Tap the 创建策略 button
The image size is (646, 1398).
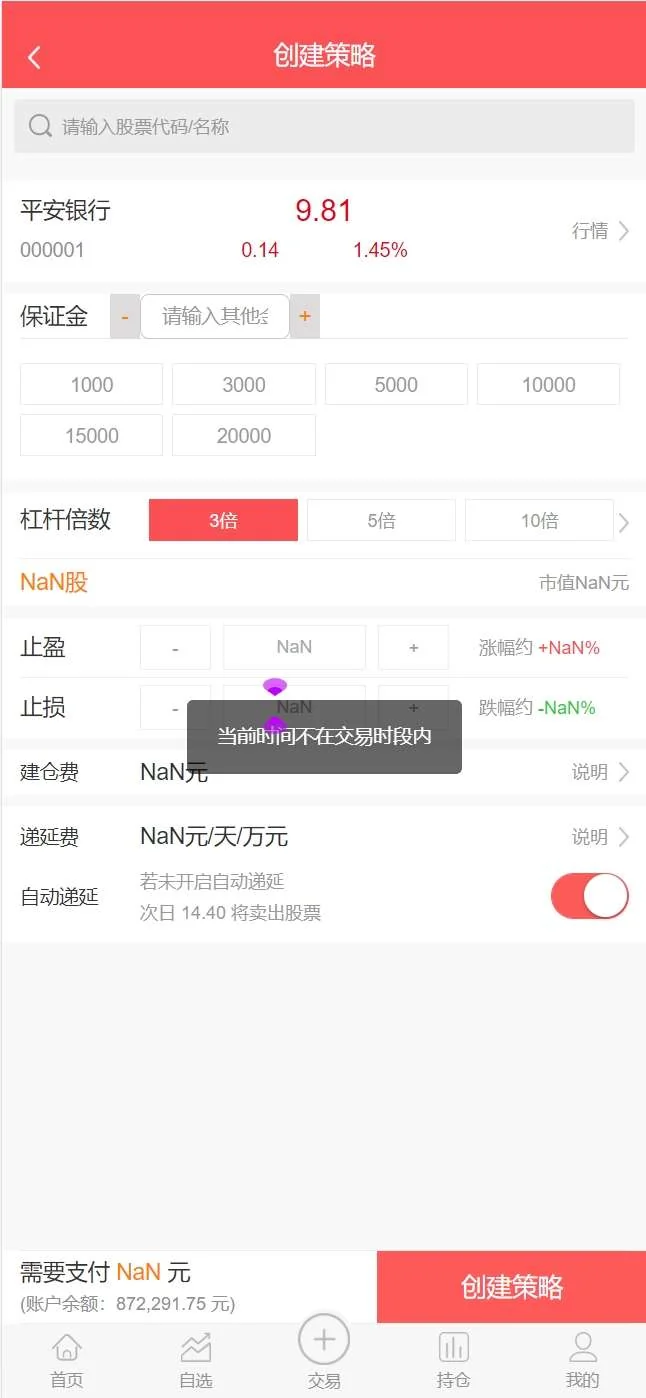point(511,1287)
